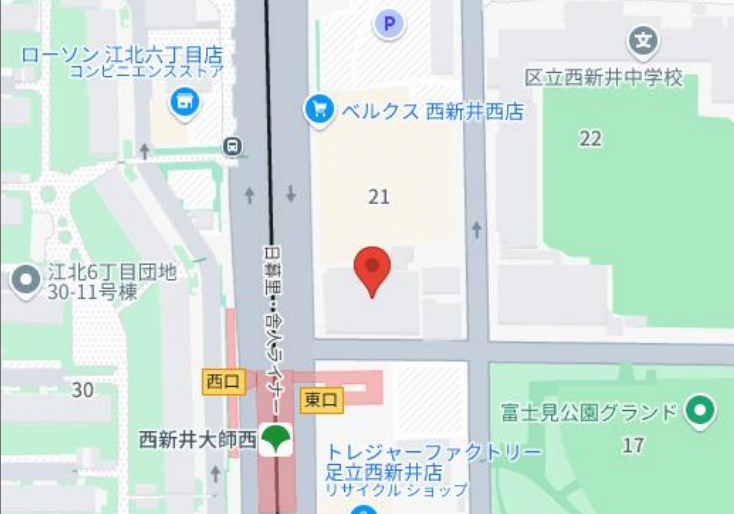
Task: Select the ベルクス 西新井西店 shopping marker
Action: [x=319, y=110]
